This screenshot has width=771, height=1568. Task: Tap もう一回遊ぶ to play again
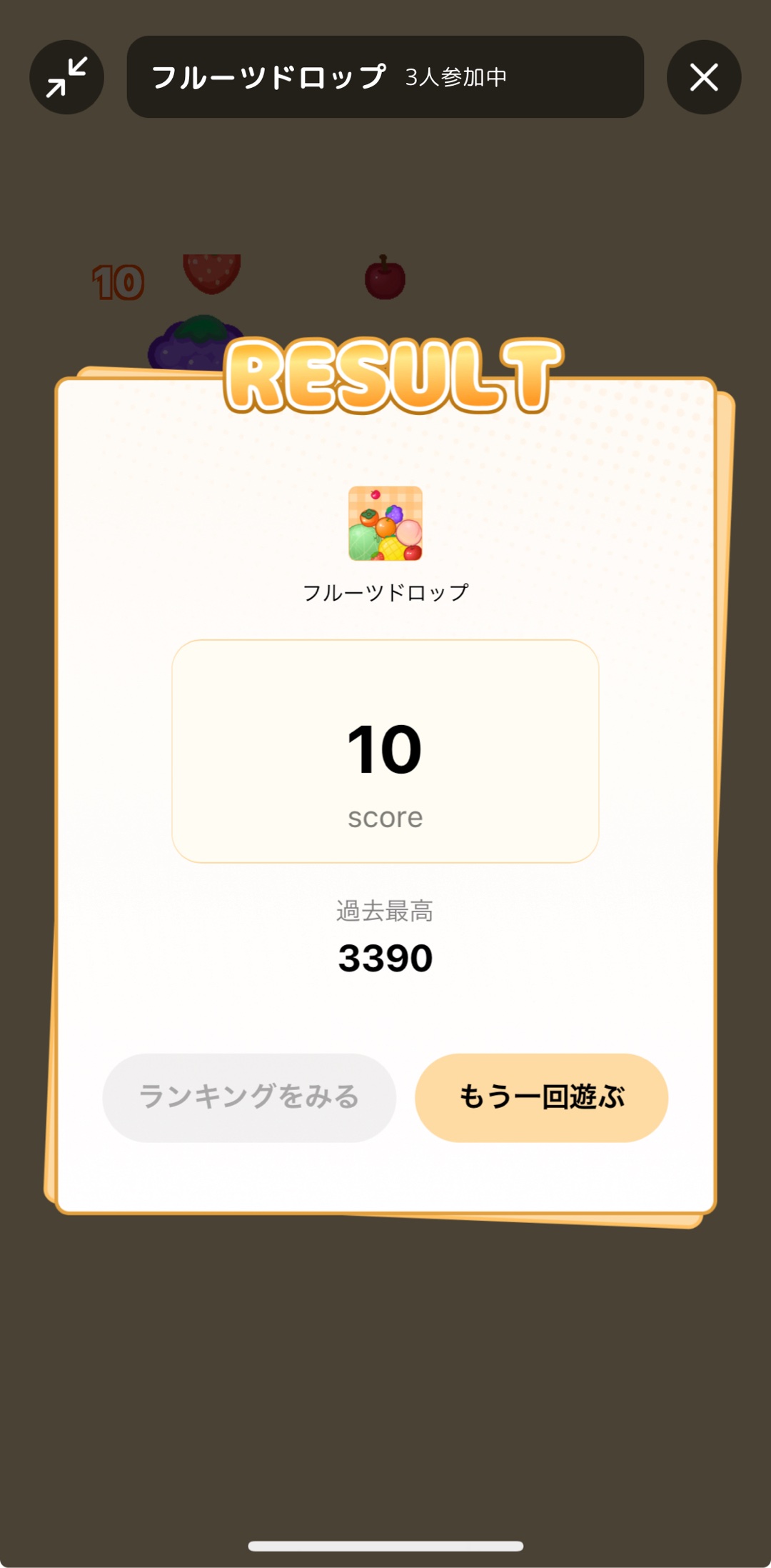pos(541,1097)
